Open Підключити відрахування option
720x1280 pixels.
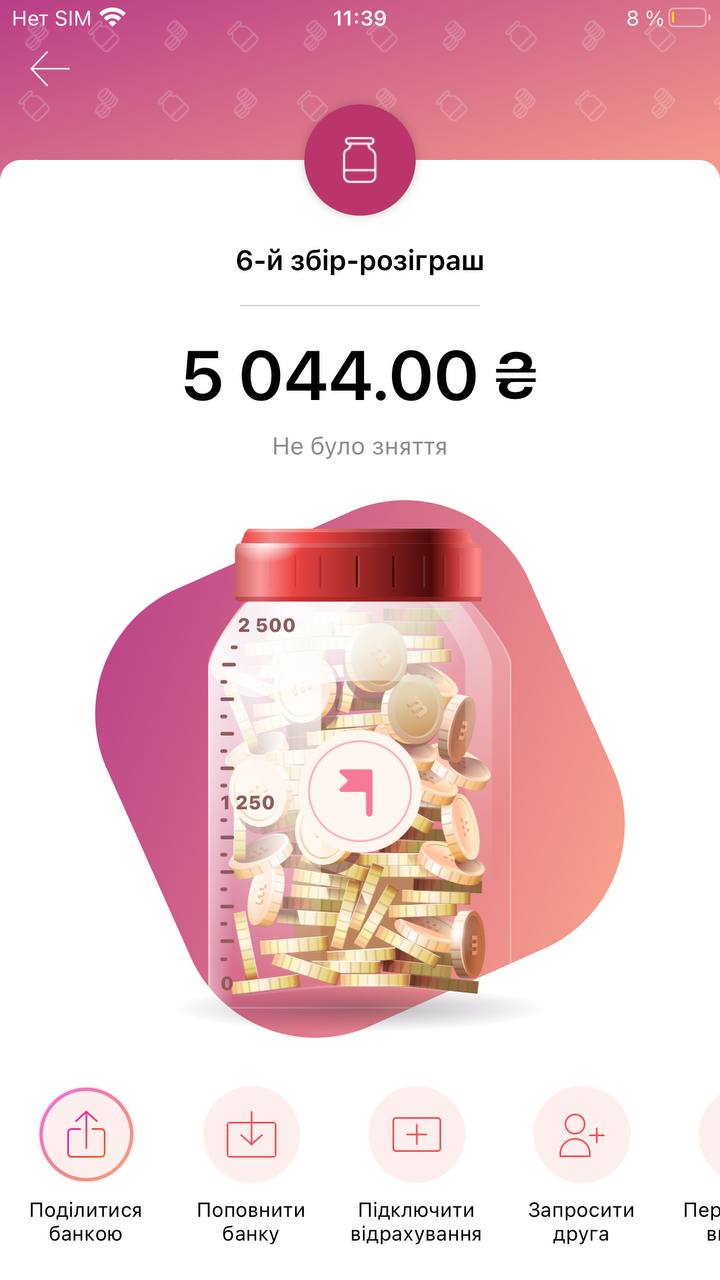click(x=416, y=1135)
